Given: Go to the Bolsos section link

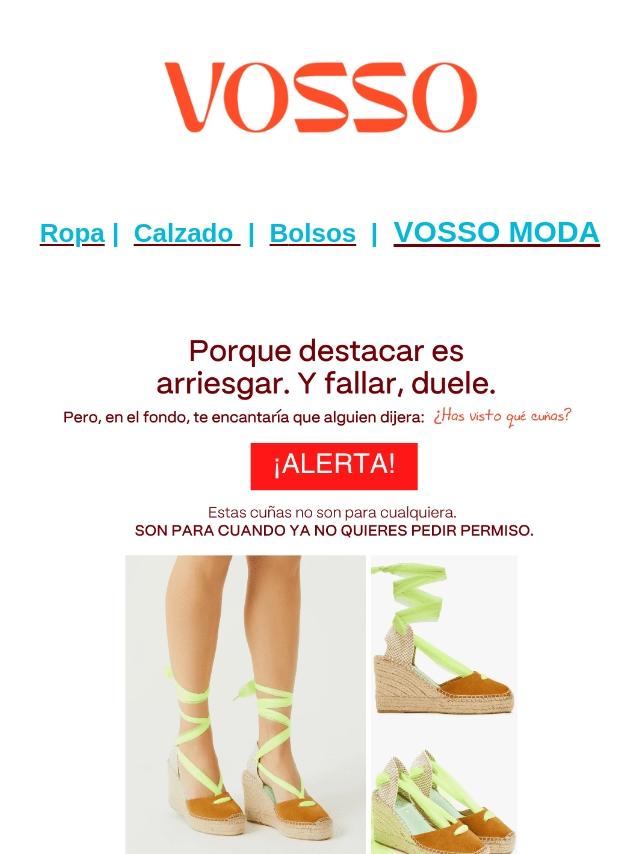Looking at the screenshot, I should pyautogui.click(x=312, y=233).
